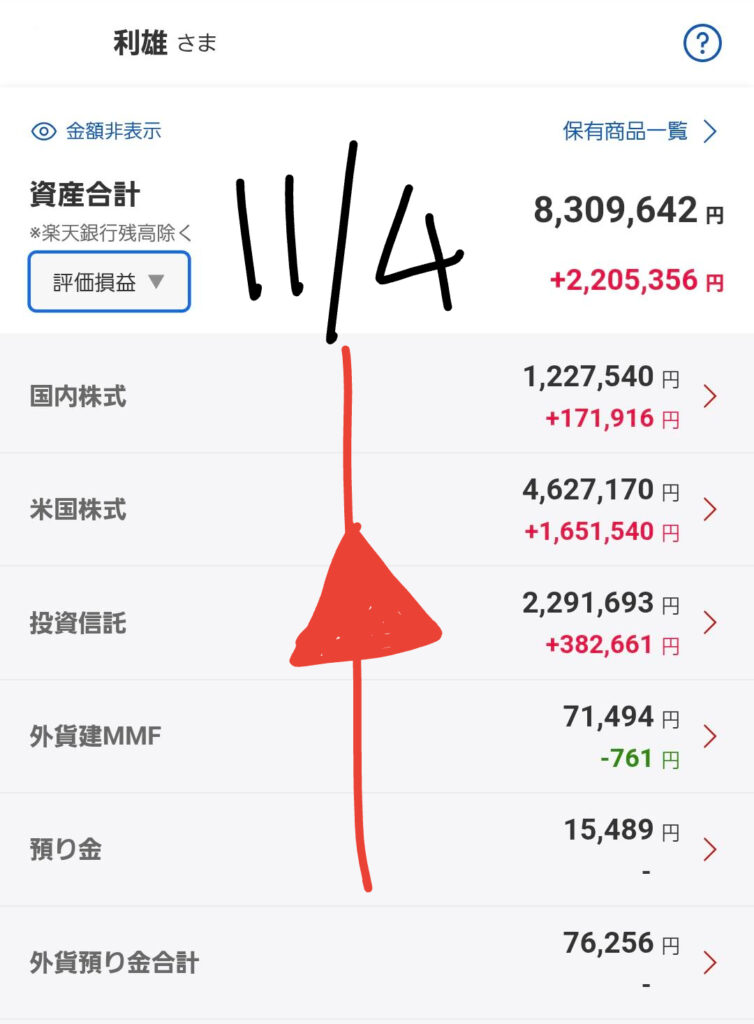754x1024 pixels.
Task: Open the help question mark icon
Action: (x=702, y=43)
